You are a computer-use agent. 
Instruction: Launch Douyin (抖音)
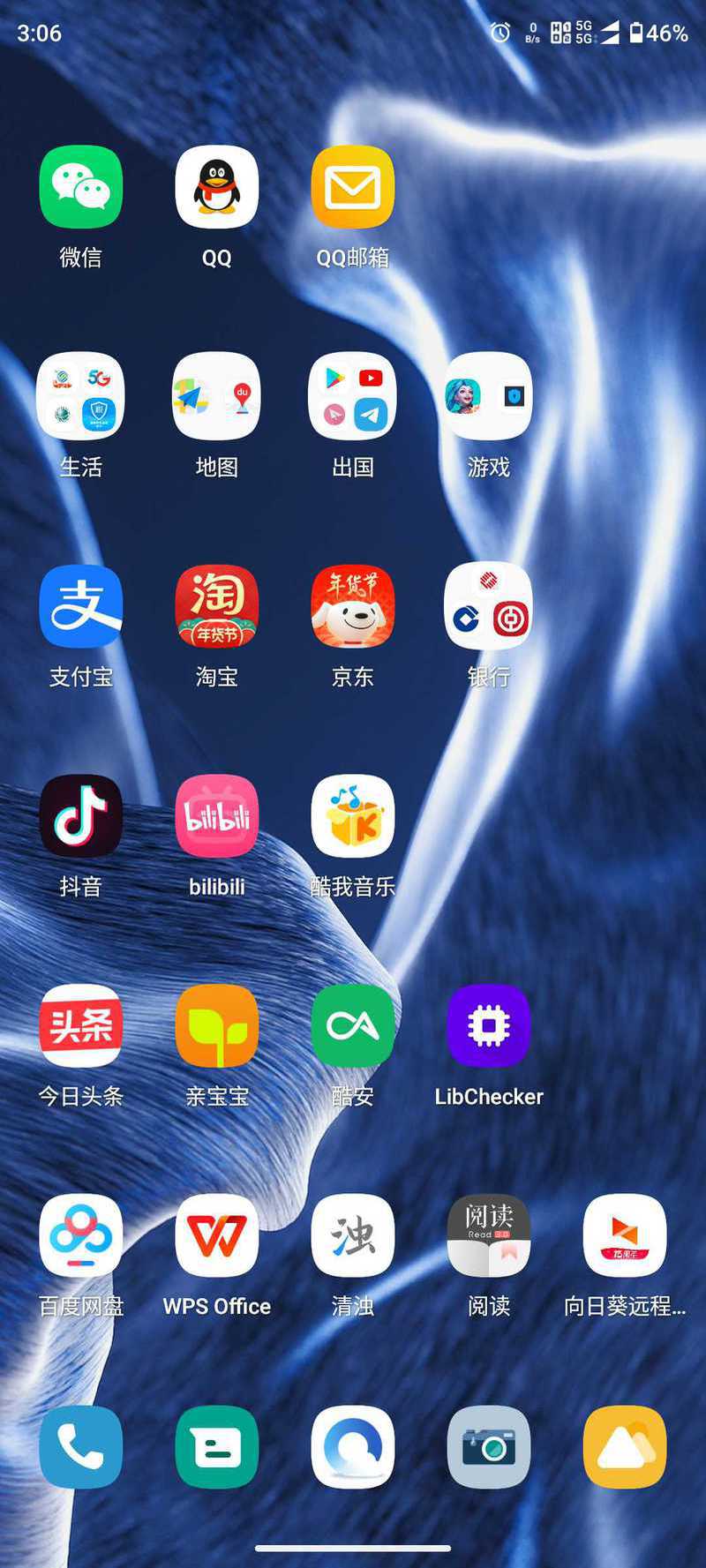[x=80, y=816]
